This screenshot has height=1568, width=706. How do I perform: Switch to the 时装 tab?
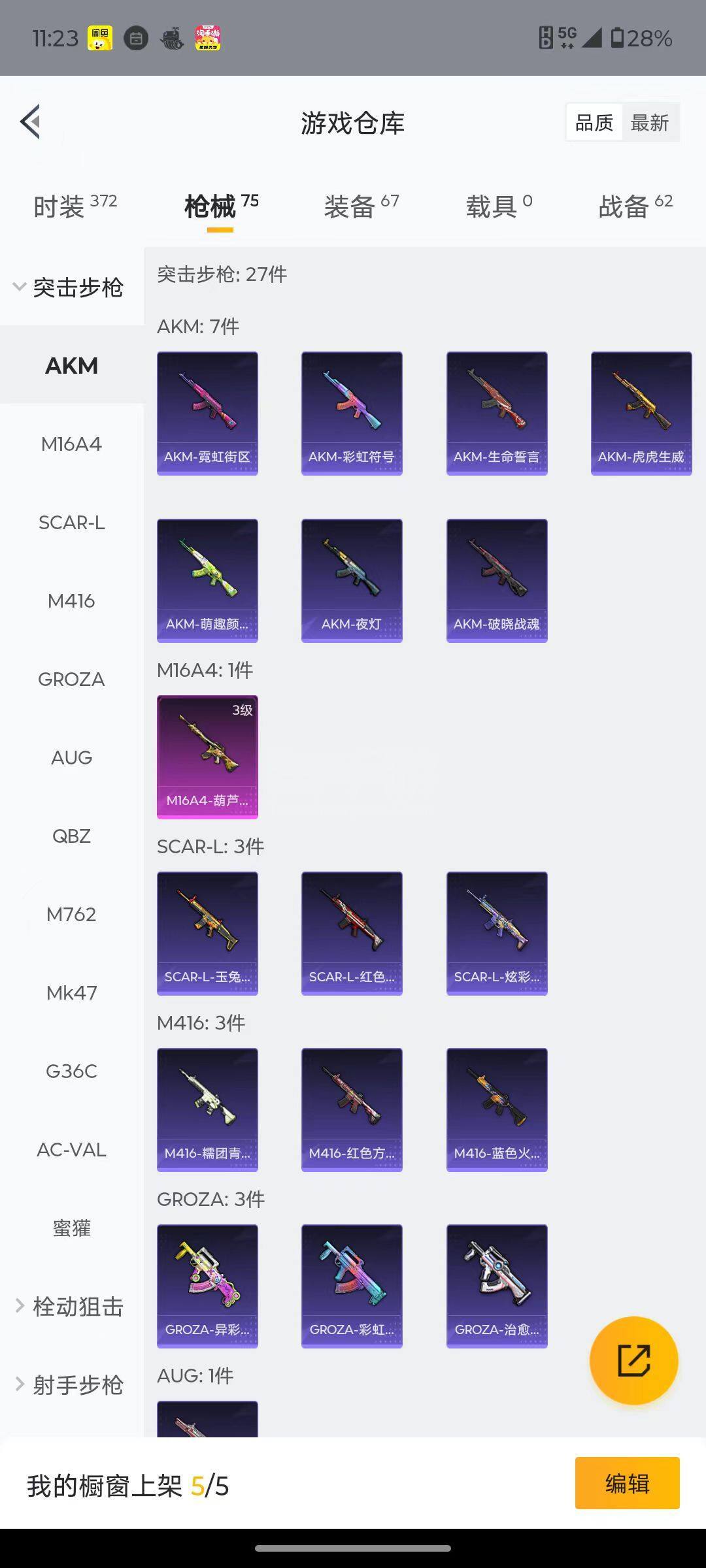point(75,206)
